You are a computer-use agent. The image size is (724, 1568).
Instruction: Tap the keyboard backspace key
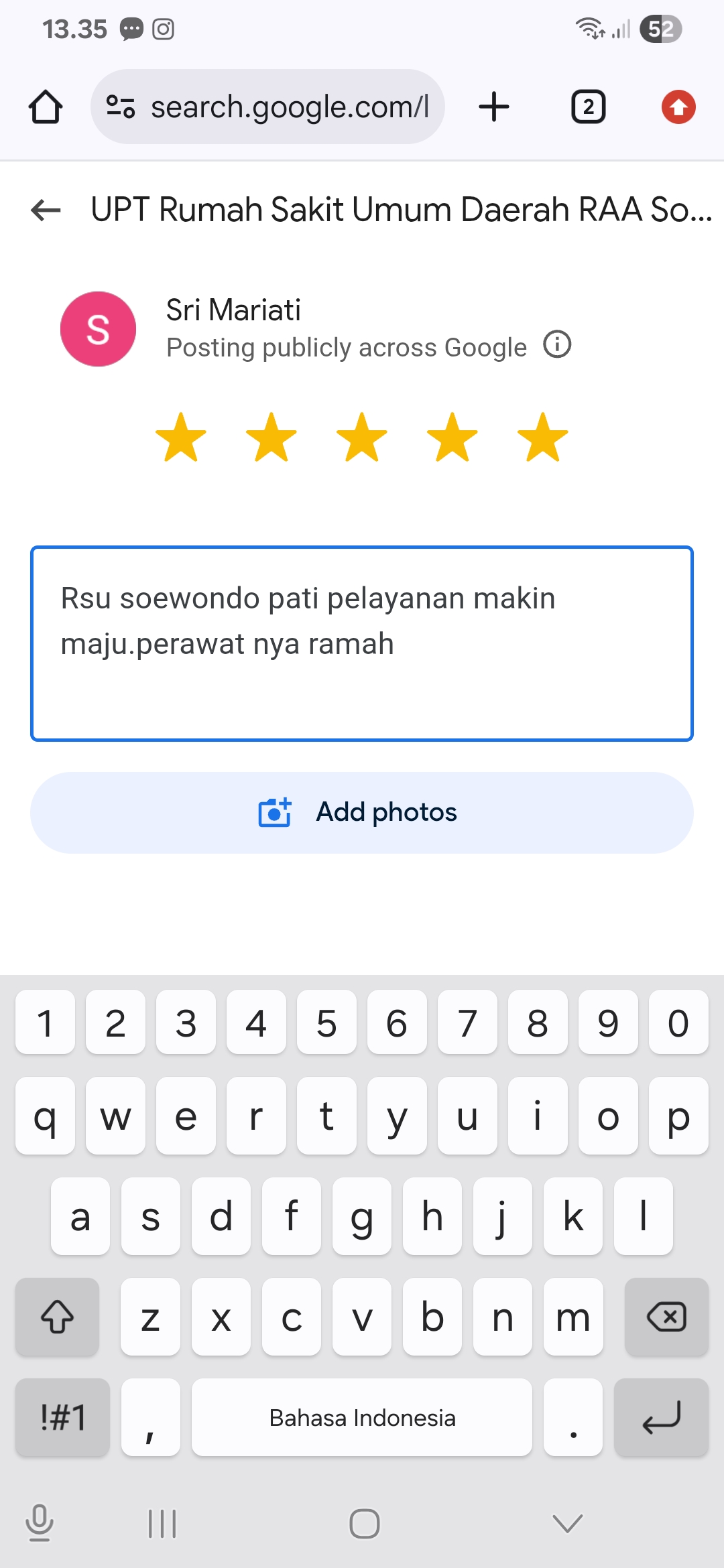click(666, 1317)
